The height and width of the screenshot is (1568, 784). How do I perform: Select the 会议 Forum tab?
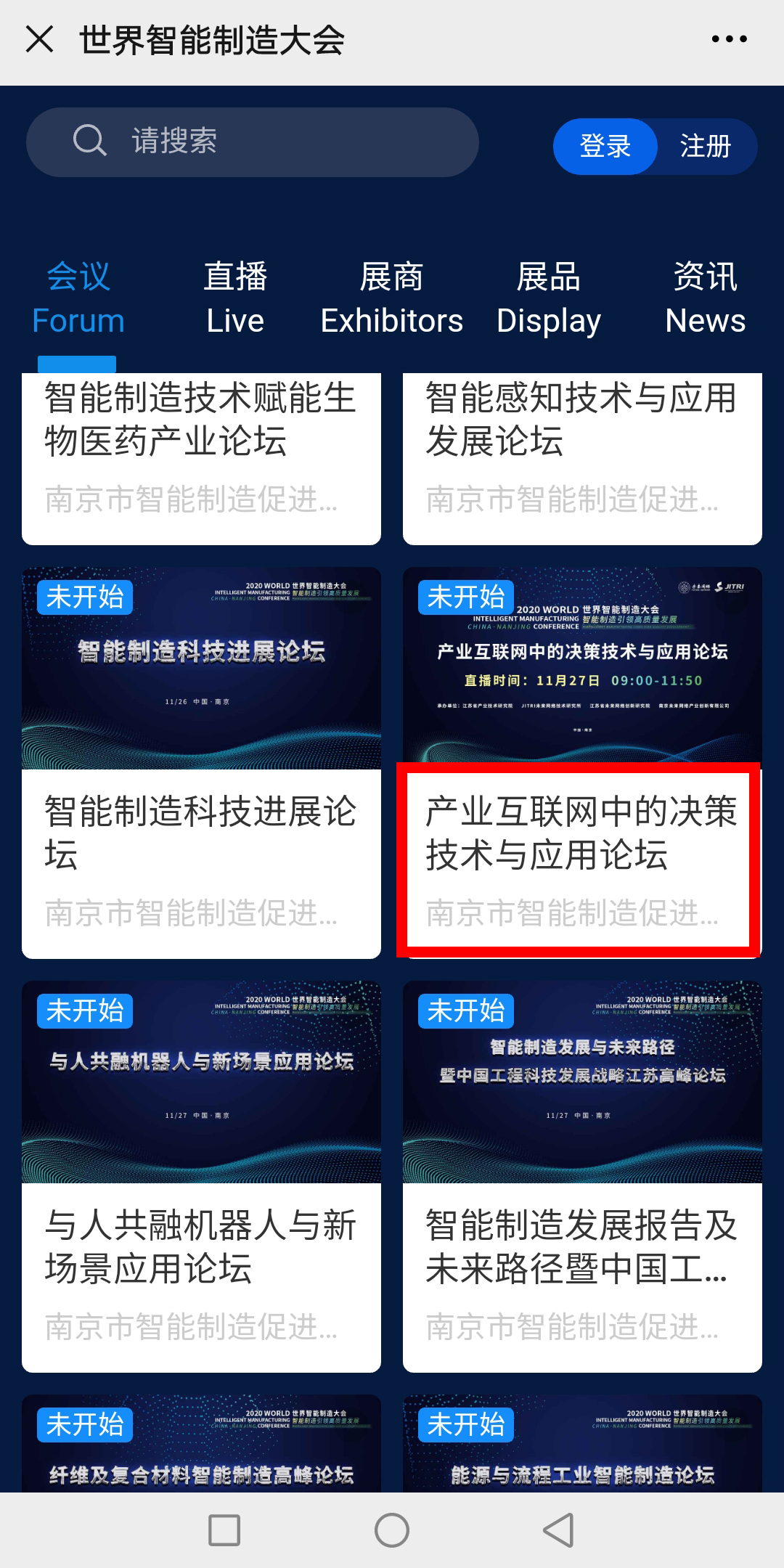click(x=78, y=298)
